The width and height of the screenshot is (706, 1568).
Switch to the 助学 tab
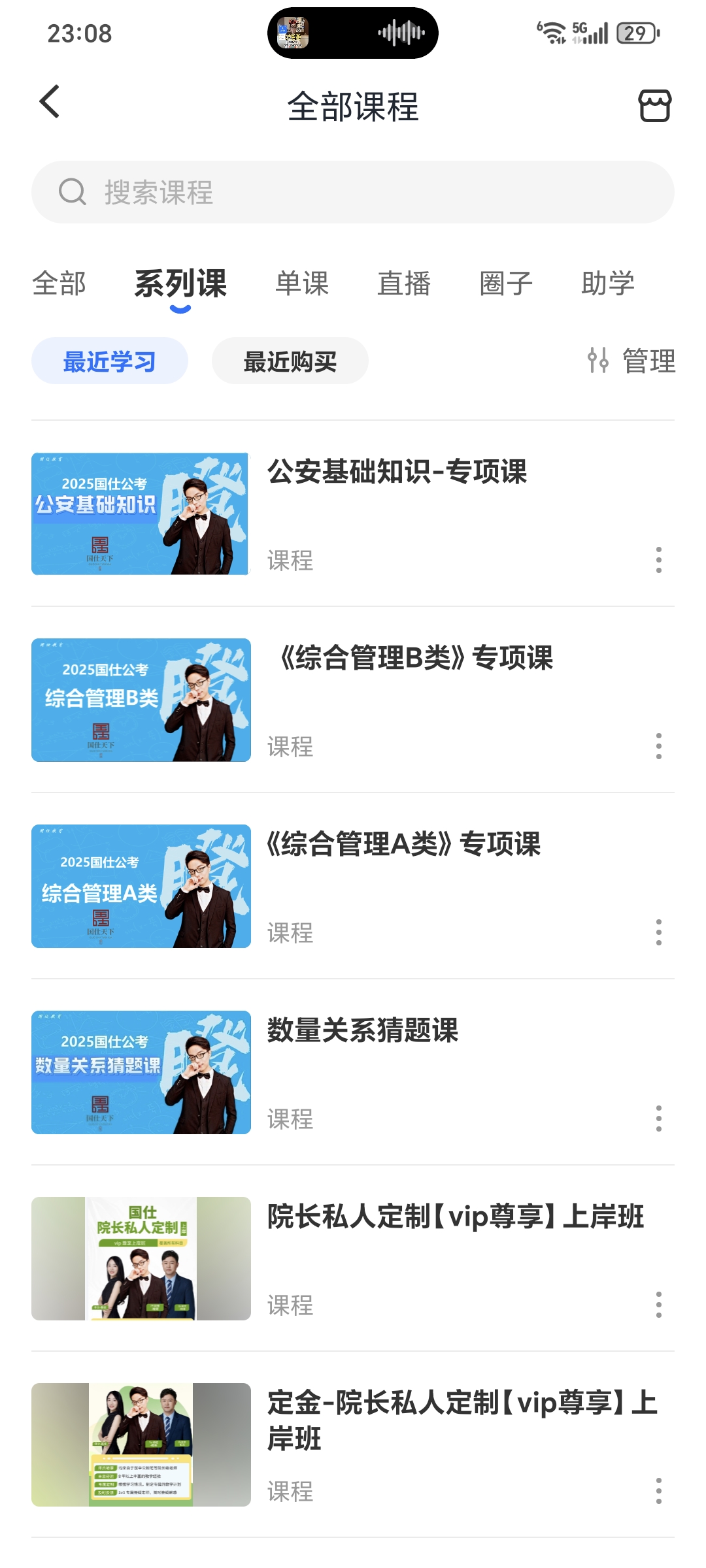tap(608, 284)
